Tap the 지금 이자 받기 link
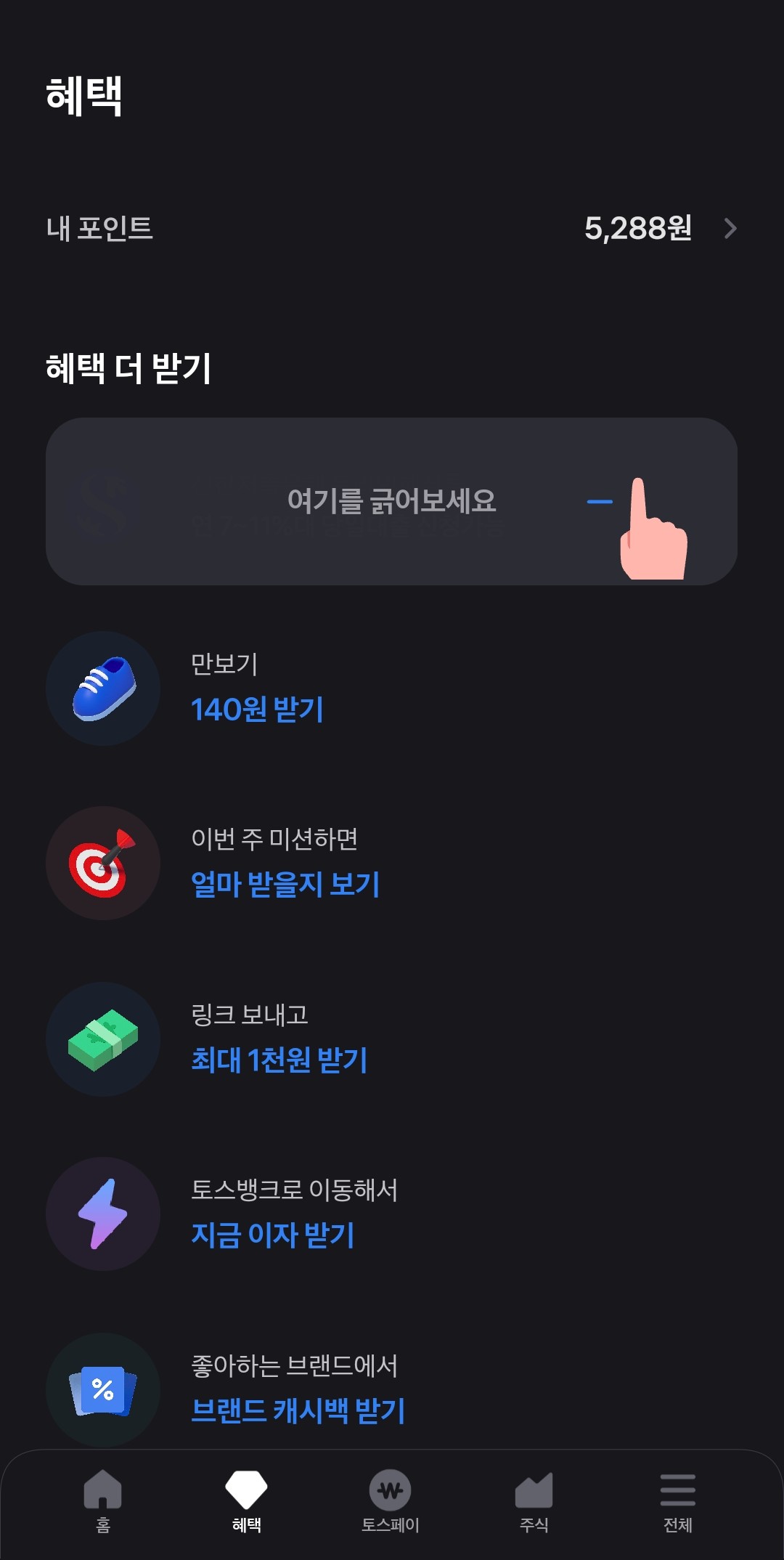The height and width of the screenshot is (1560, 784). click(274, 1236)
